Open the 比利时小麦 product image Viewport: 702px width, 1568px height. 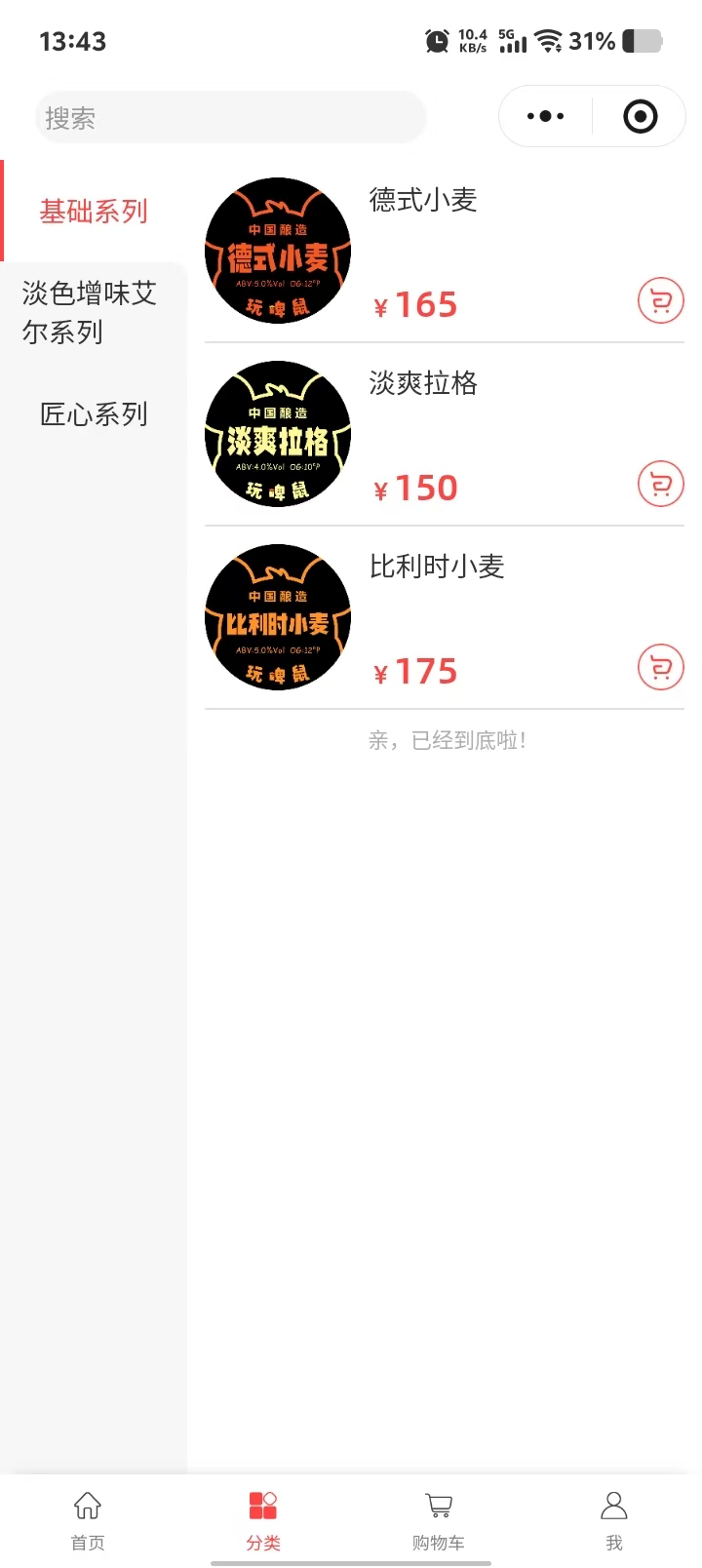coord(278,617)
